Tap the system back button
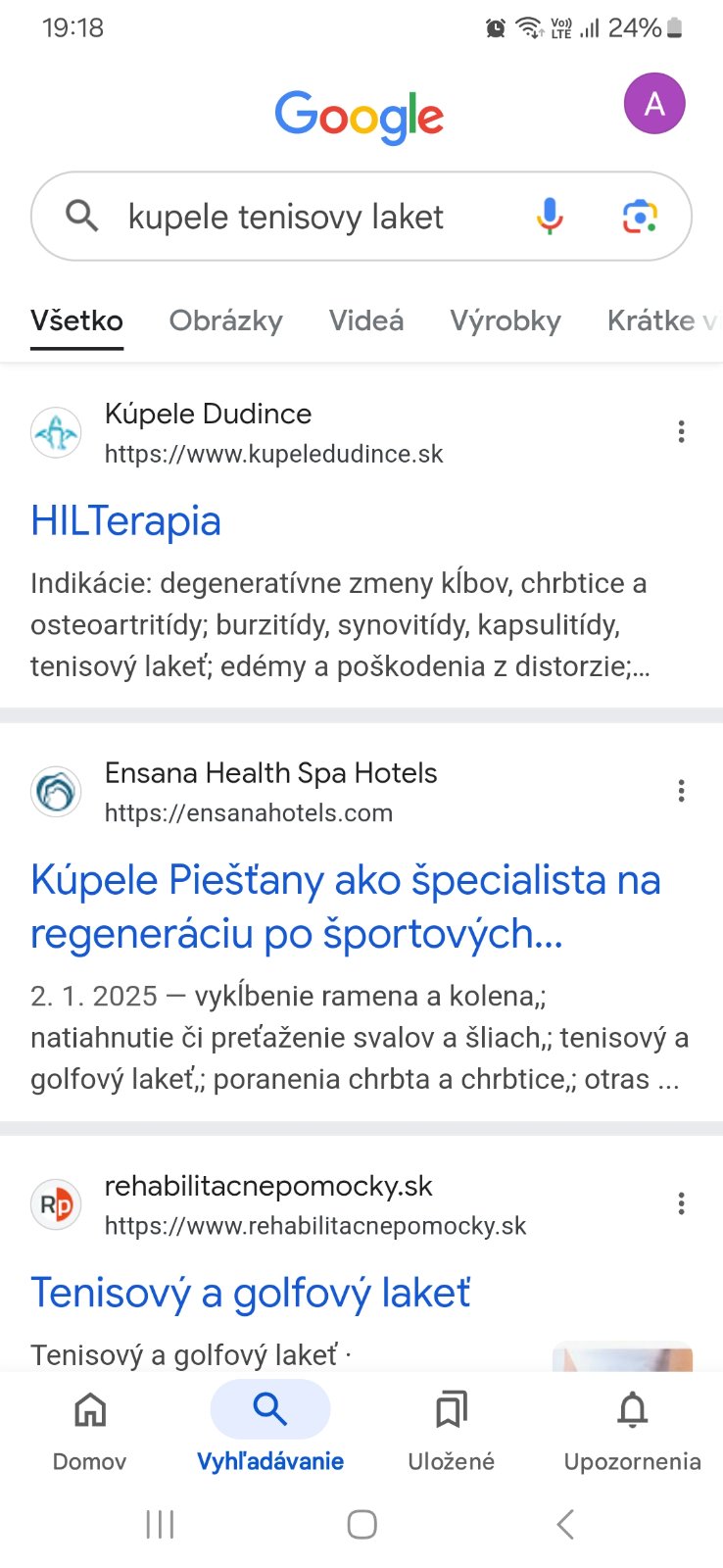Screen dimensions: 723x1568 click(x=564, y=1524)
